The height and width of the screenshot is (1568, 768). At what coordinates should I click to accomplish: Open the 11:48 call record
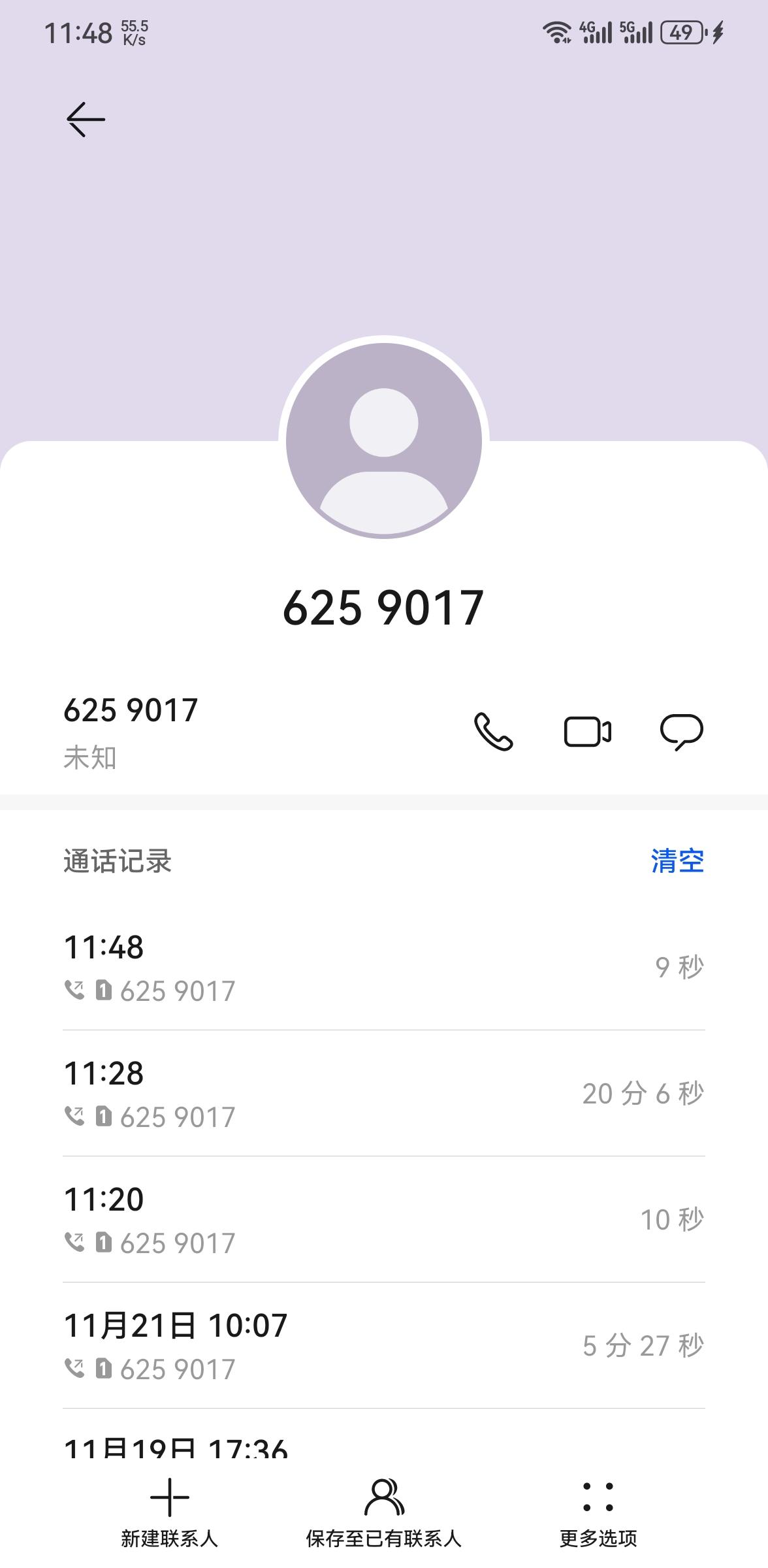pos(384,968)
